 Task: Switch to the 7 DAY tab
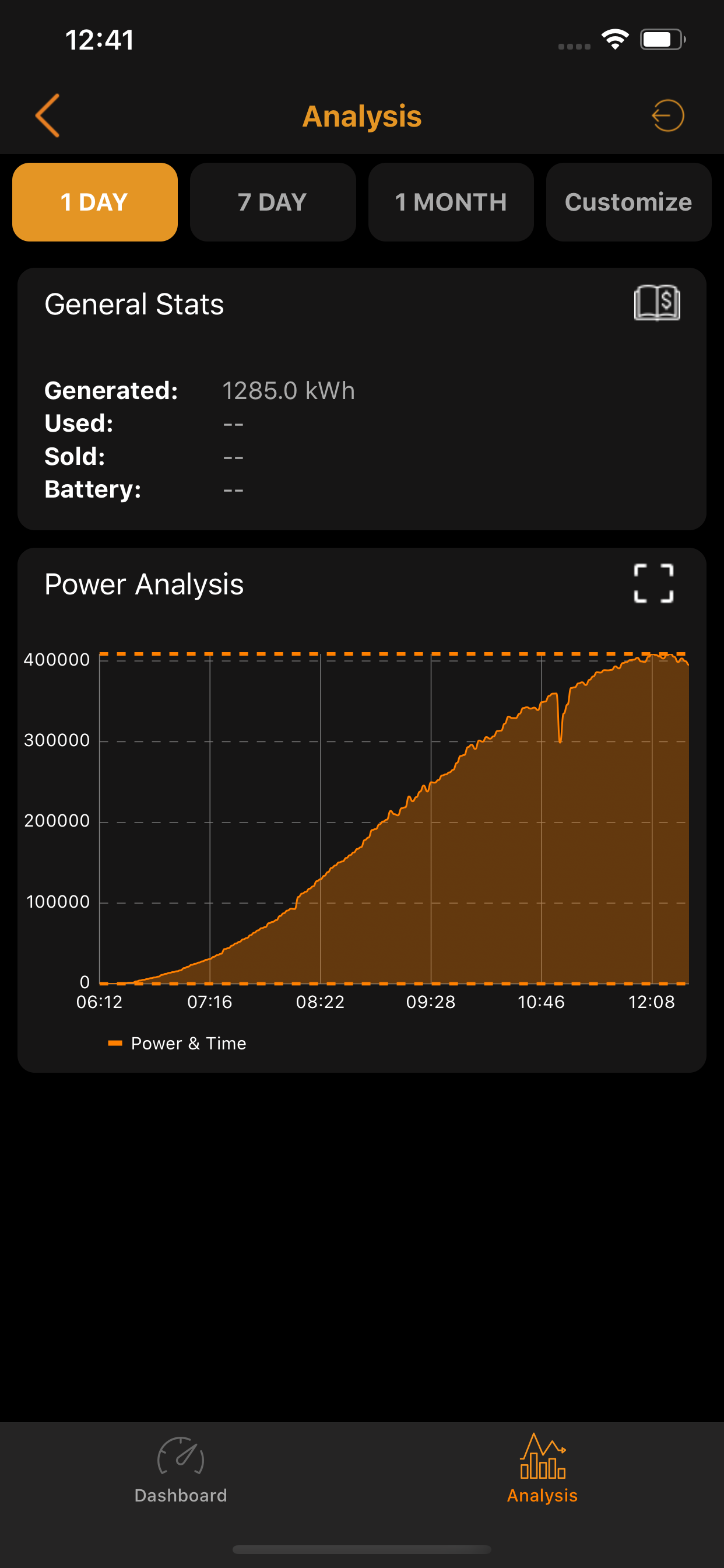[x=273, y=201]
